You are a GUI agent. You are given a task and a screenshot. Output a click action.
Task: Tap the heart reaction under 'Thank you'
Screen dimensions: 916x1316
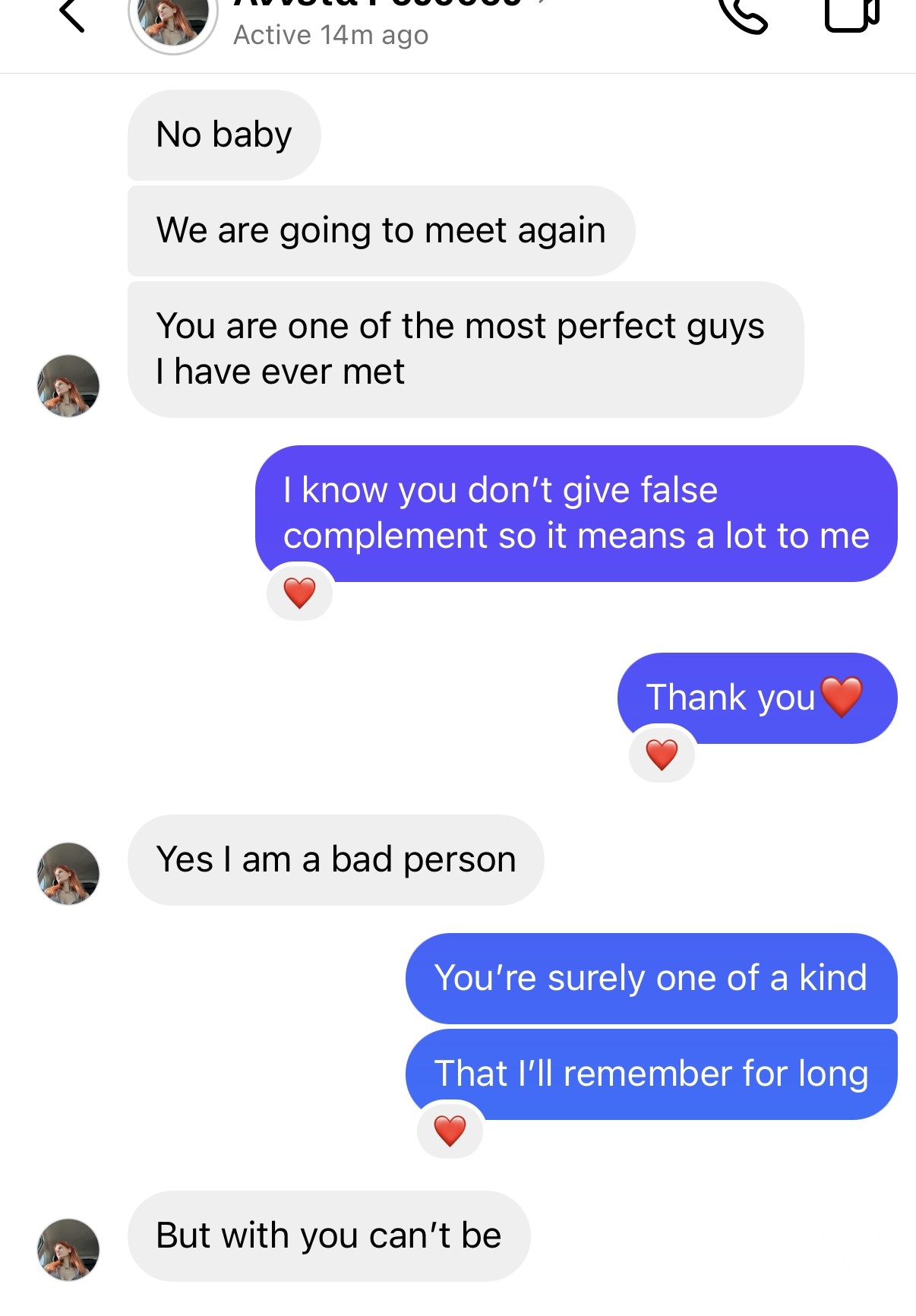tap(662, 754)
